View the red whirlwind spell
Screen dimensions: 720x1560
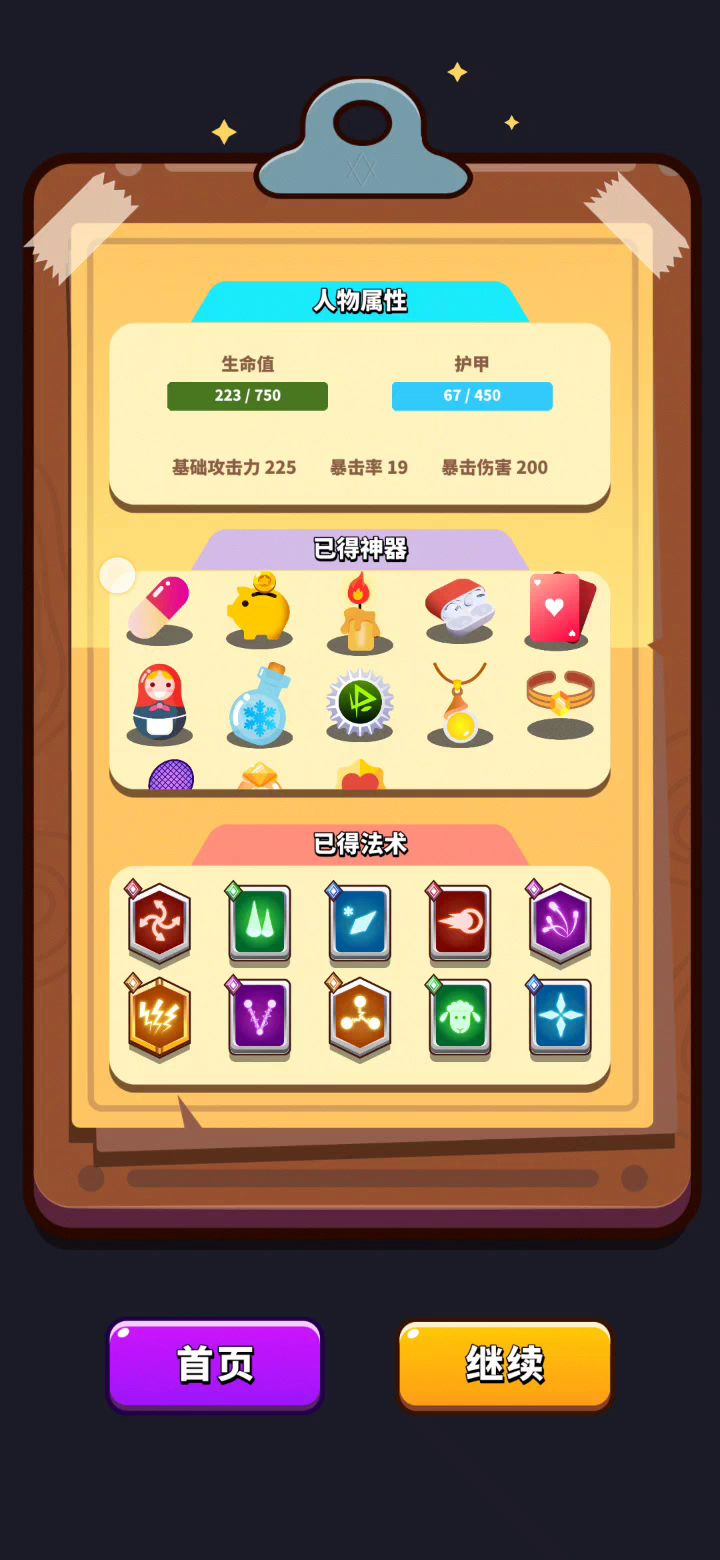click(x=159, y=922)
